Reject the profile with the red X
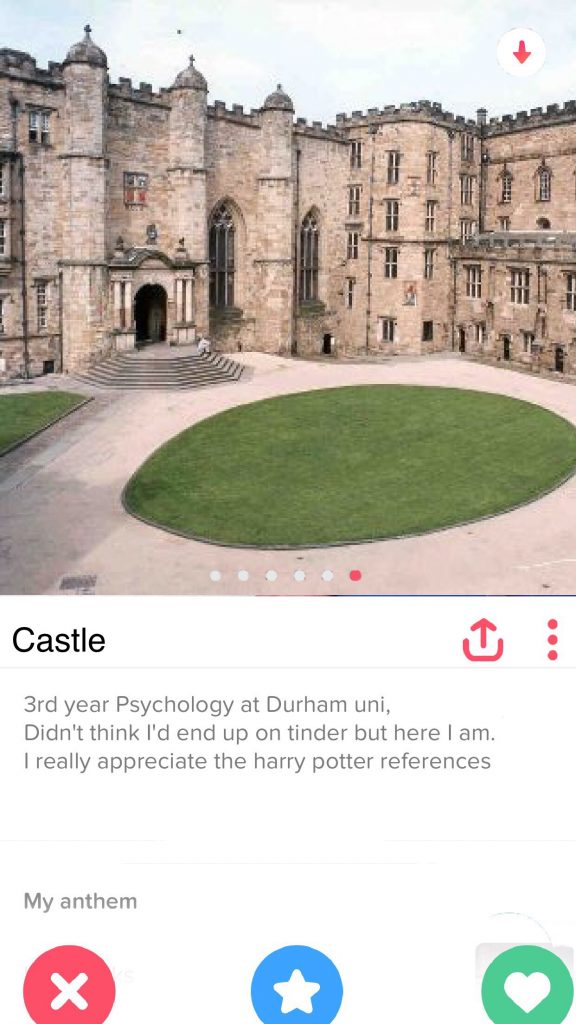 pyautogui.click(x=69, y=987)
